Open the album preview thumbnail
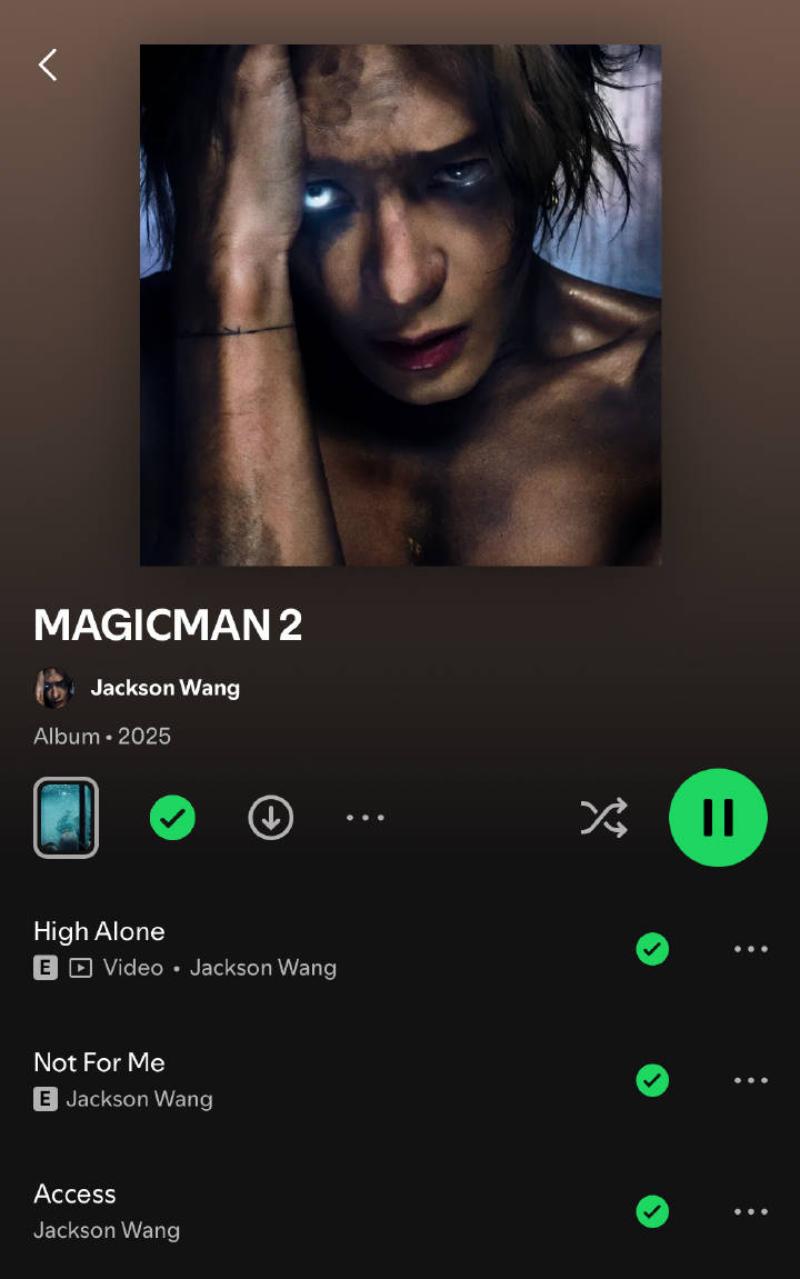The height and width of the screenshot is (1279, 800). coord(66,818)
